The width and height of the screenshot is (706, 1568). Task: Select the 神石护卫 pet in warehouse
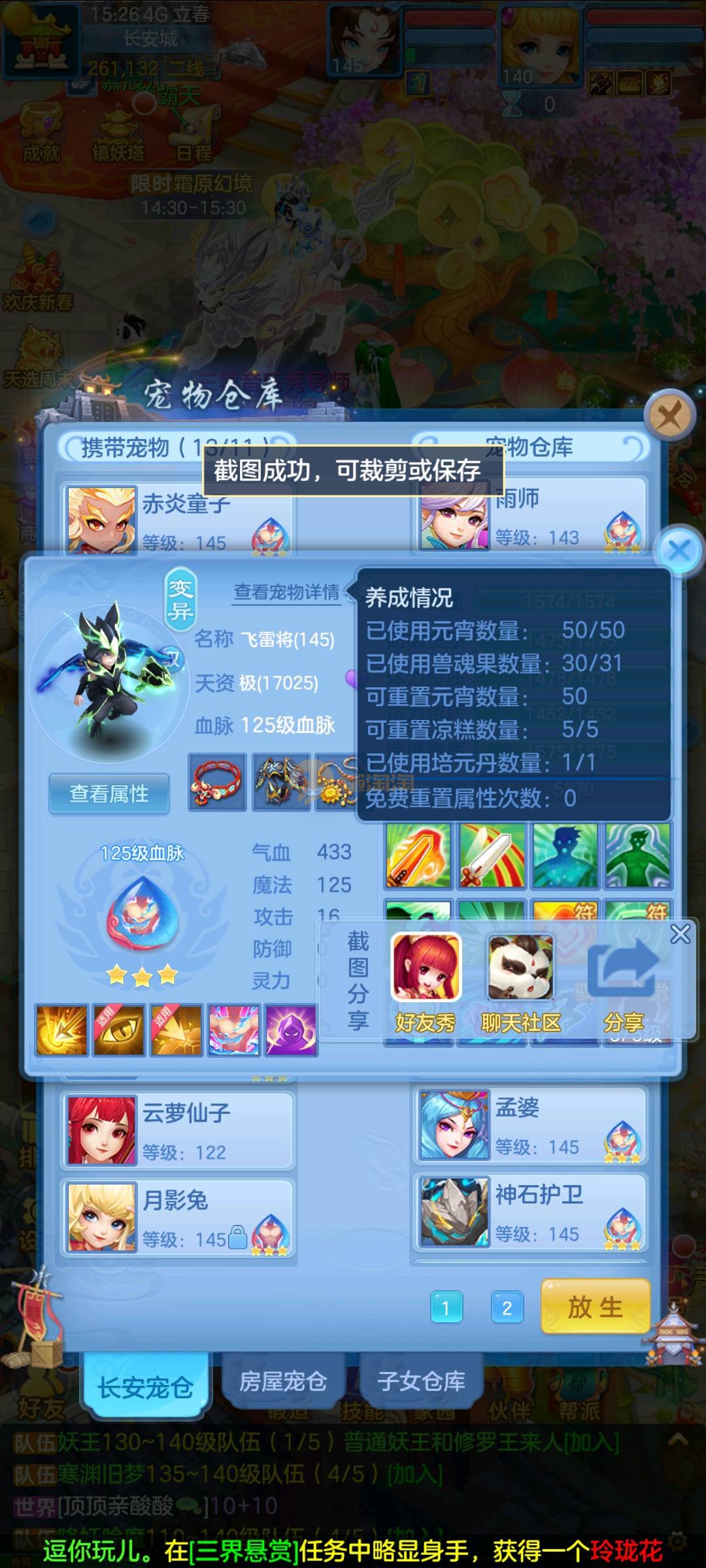(530, 1212)
